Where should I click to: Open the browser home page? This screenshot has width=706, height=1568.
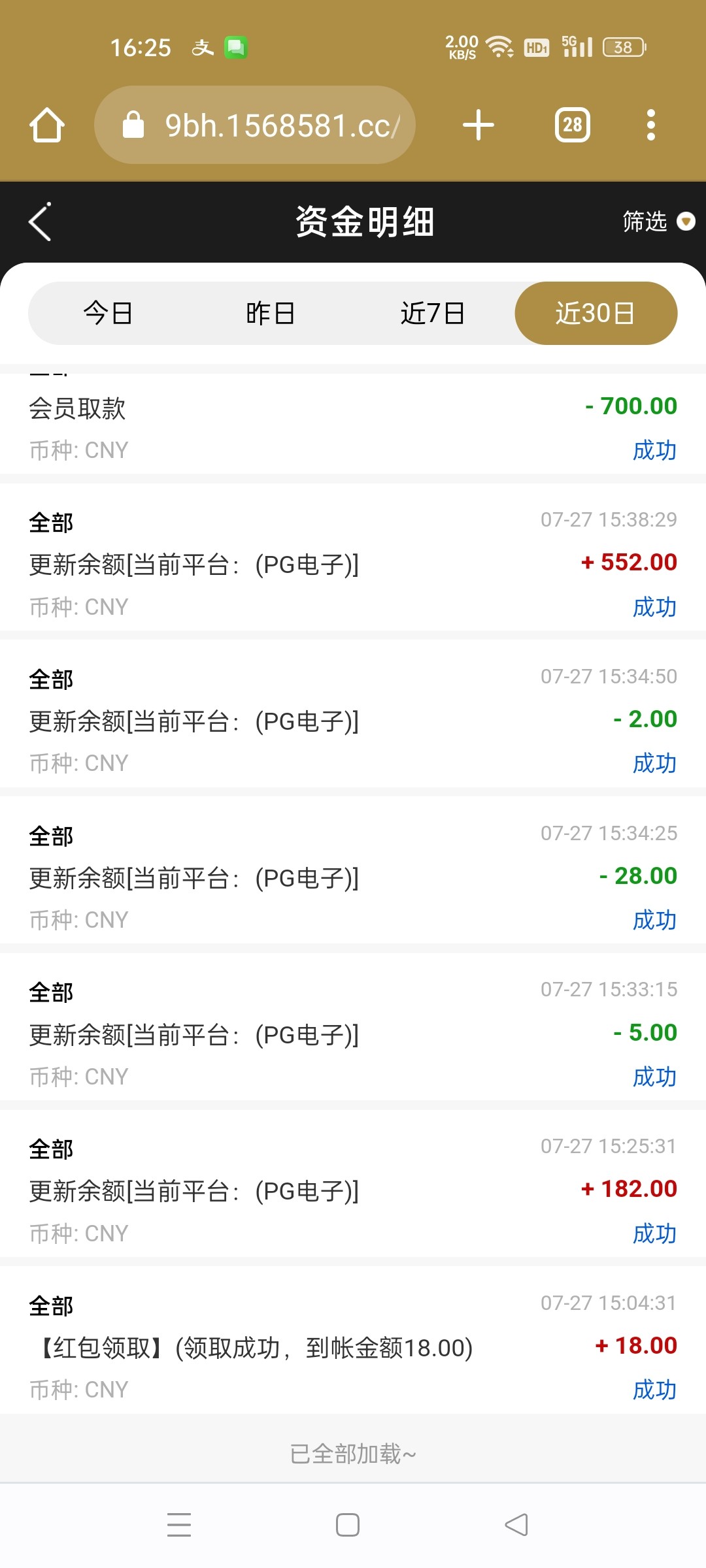pyautogui.click(x=47, y=125)
